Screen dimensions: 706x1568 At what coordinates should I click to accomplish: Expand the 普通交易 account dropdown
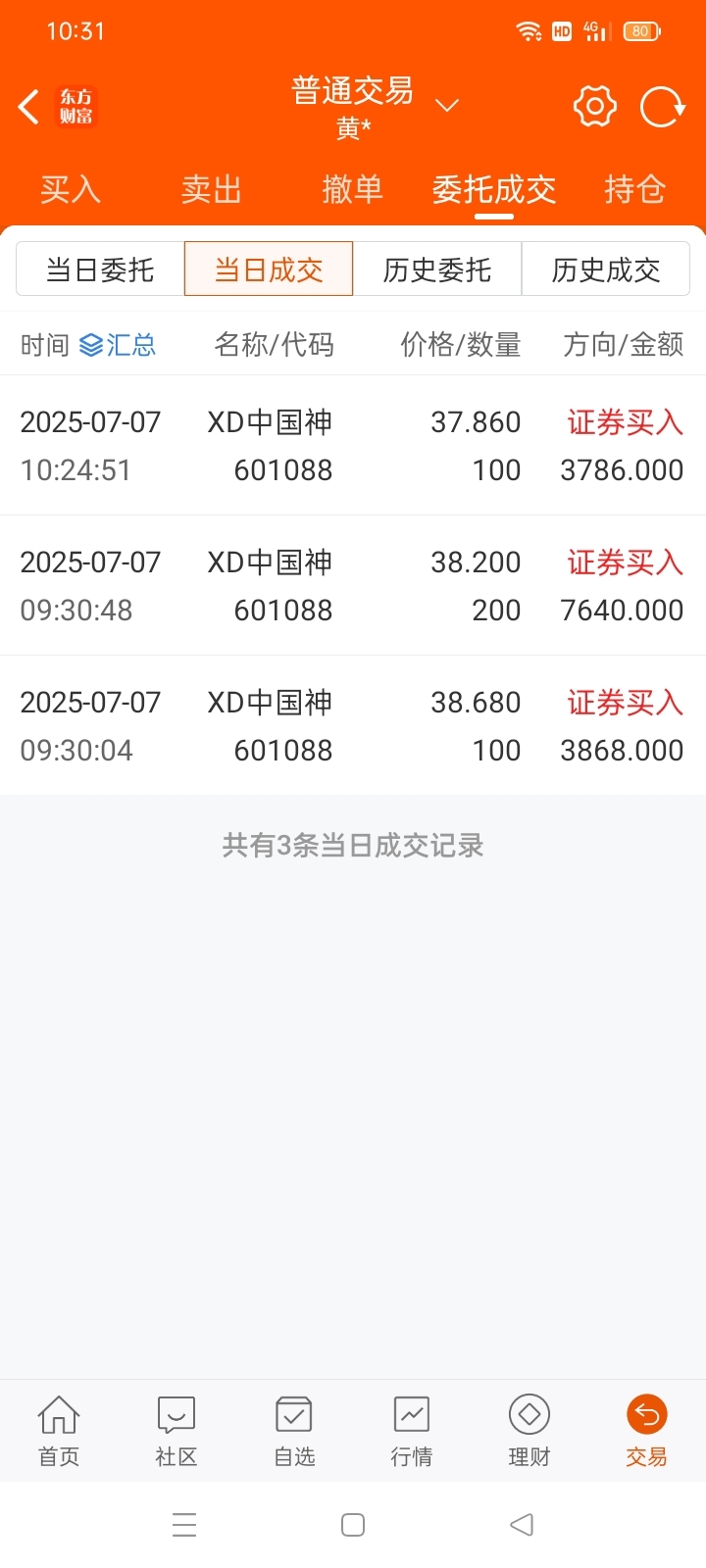pyautogui.click(x=447, y=106)
